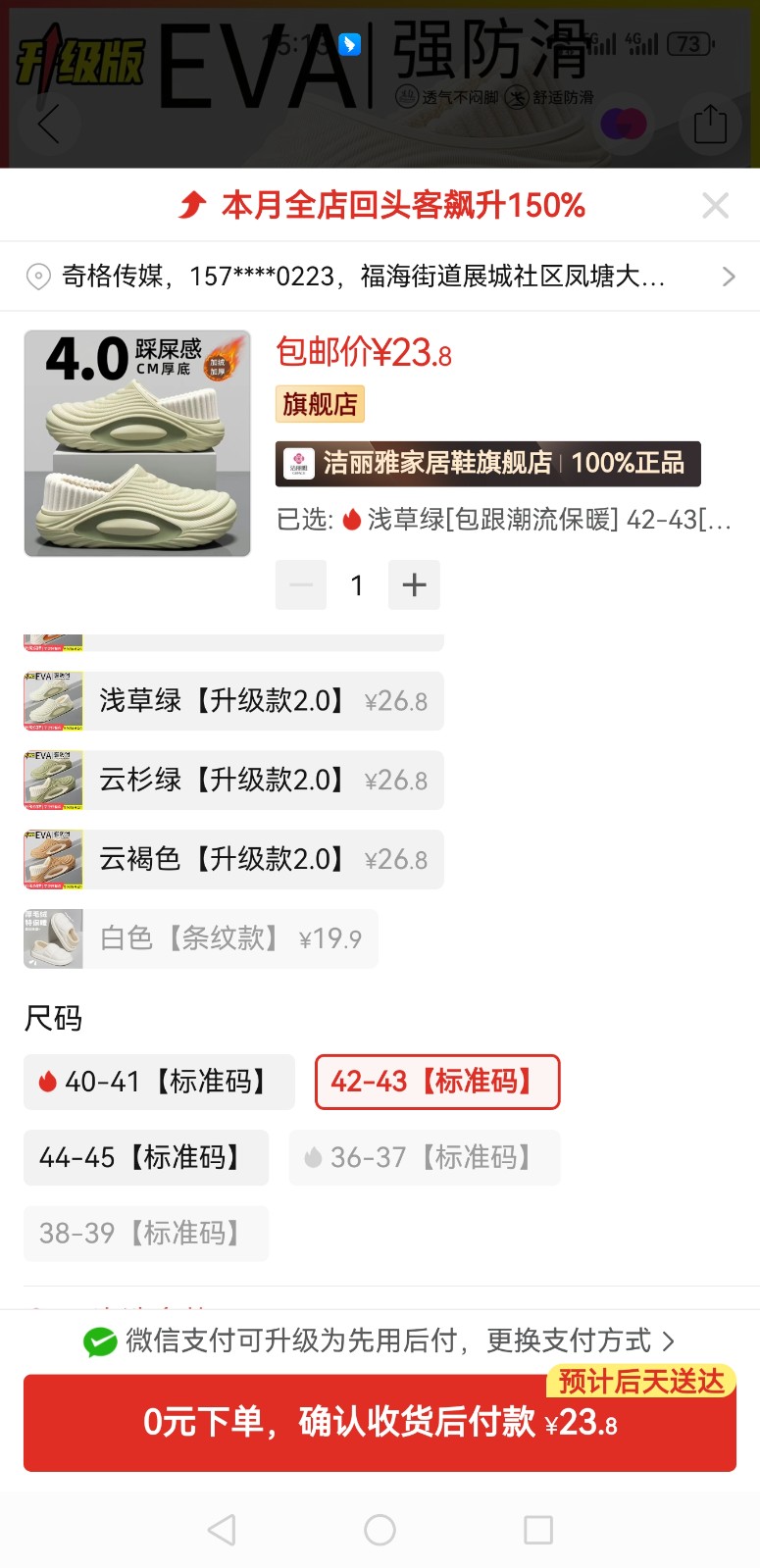
Task: Select 浅草绿【升级款2.0】 color option
Action: coord(233,701)
